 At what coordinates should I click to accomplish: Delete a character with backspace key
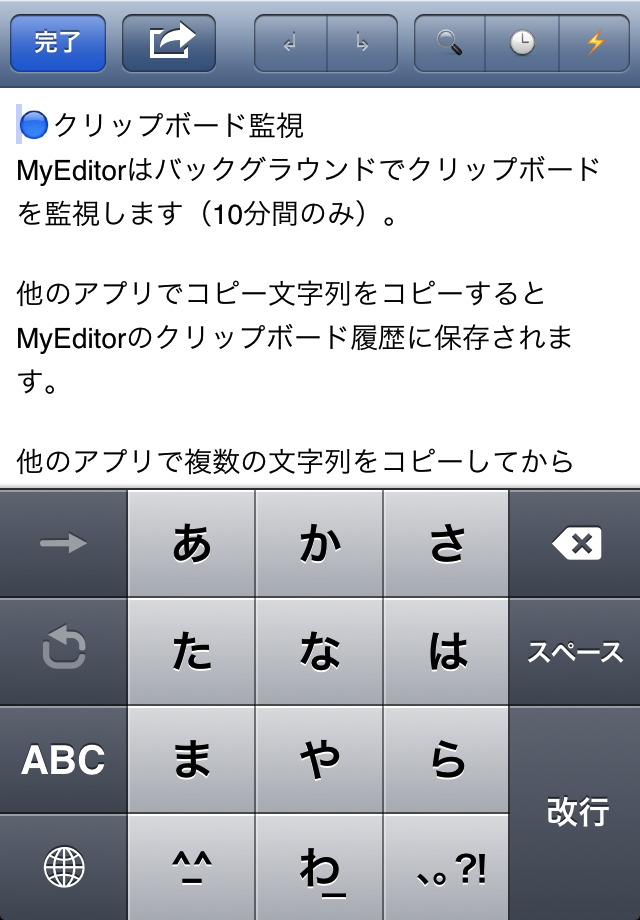point(575,544)
